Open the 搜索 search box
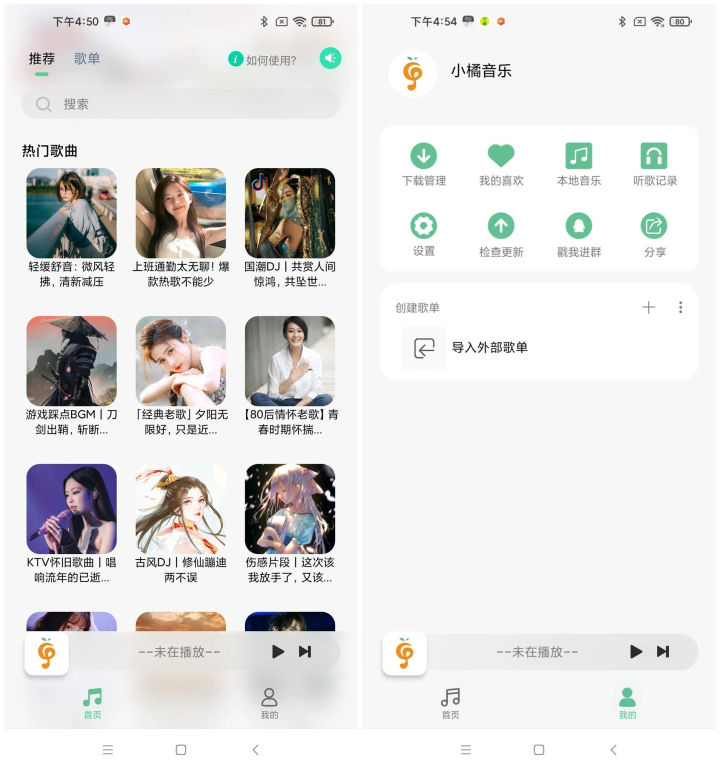This screenshot has width=720, height=775. (x=180, y=104)
